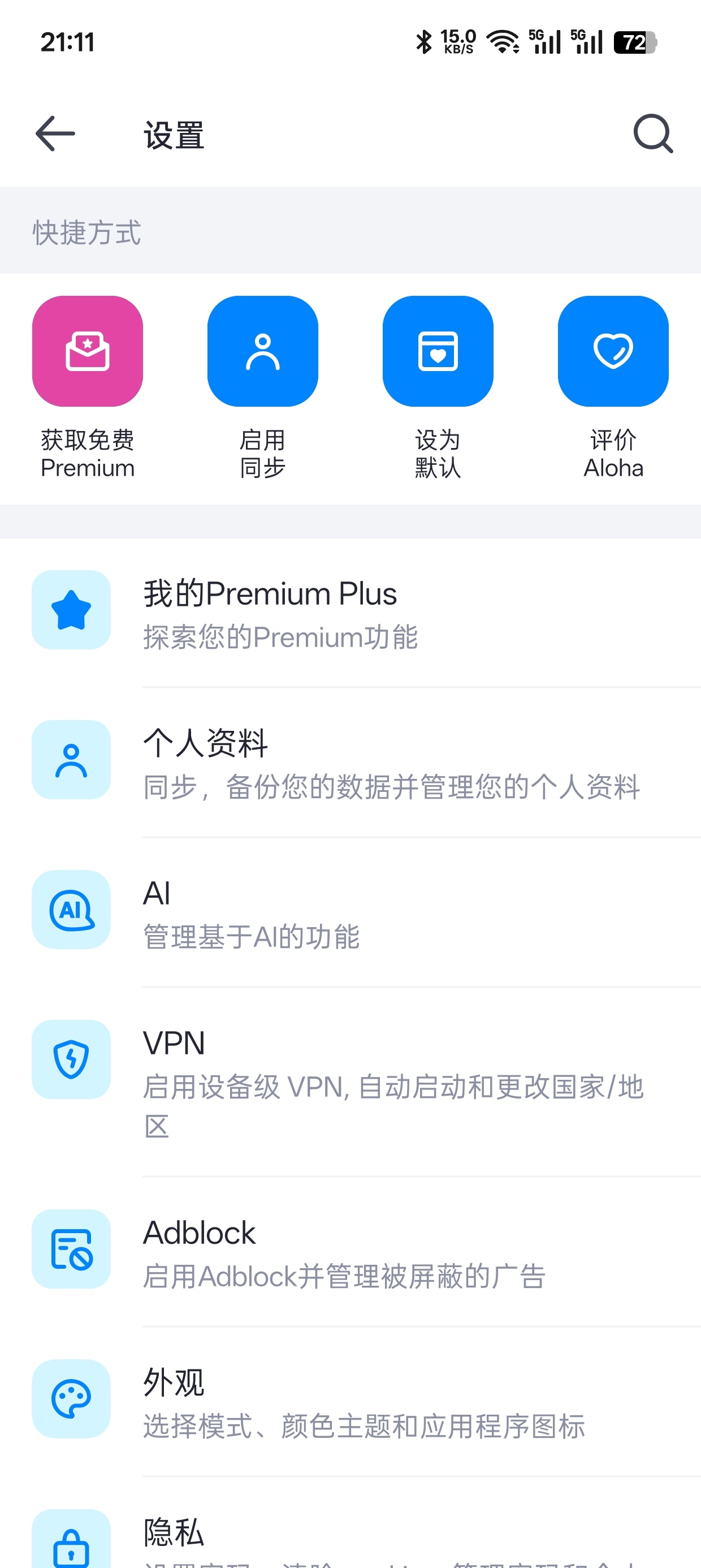Open the 隐私 privacy settings
This screenshot has width=701, height=1568.
[350, 1523]
